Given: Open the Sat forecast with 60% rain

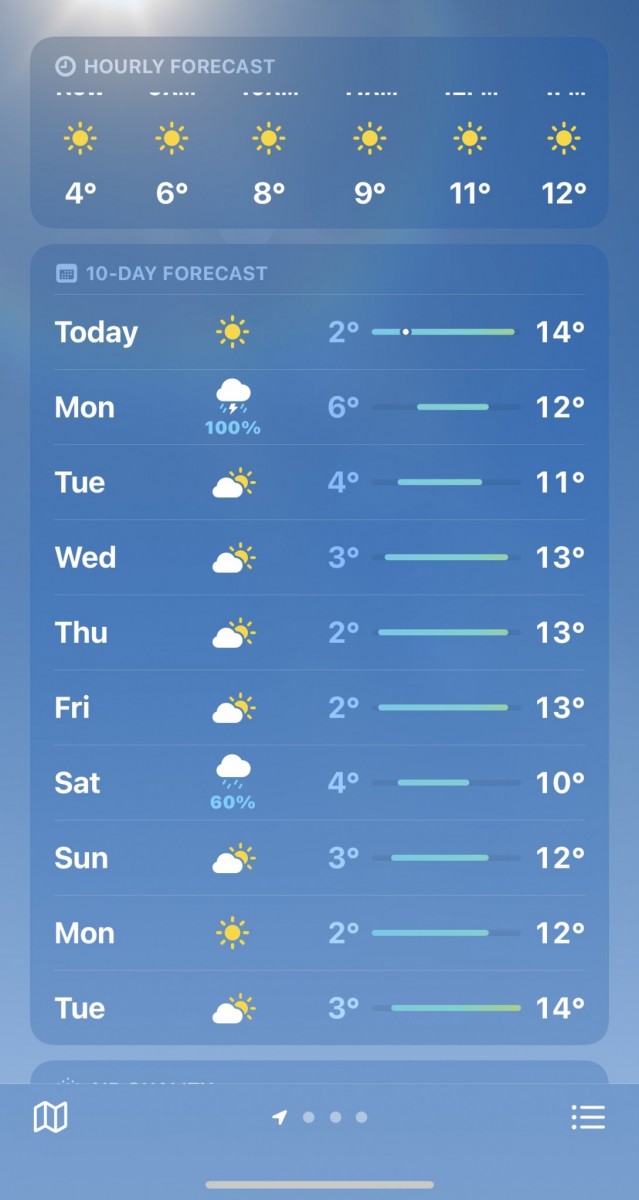Looking at the screenshot, I should point(319,783).
